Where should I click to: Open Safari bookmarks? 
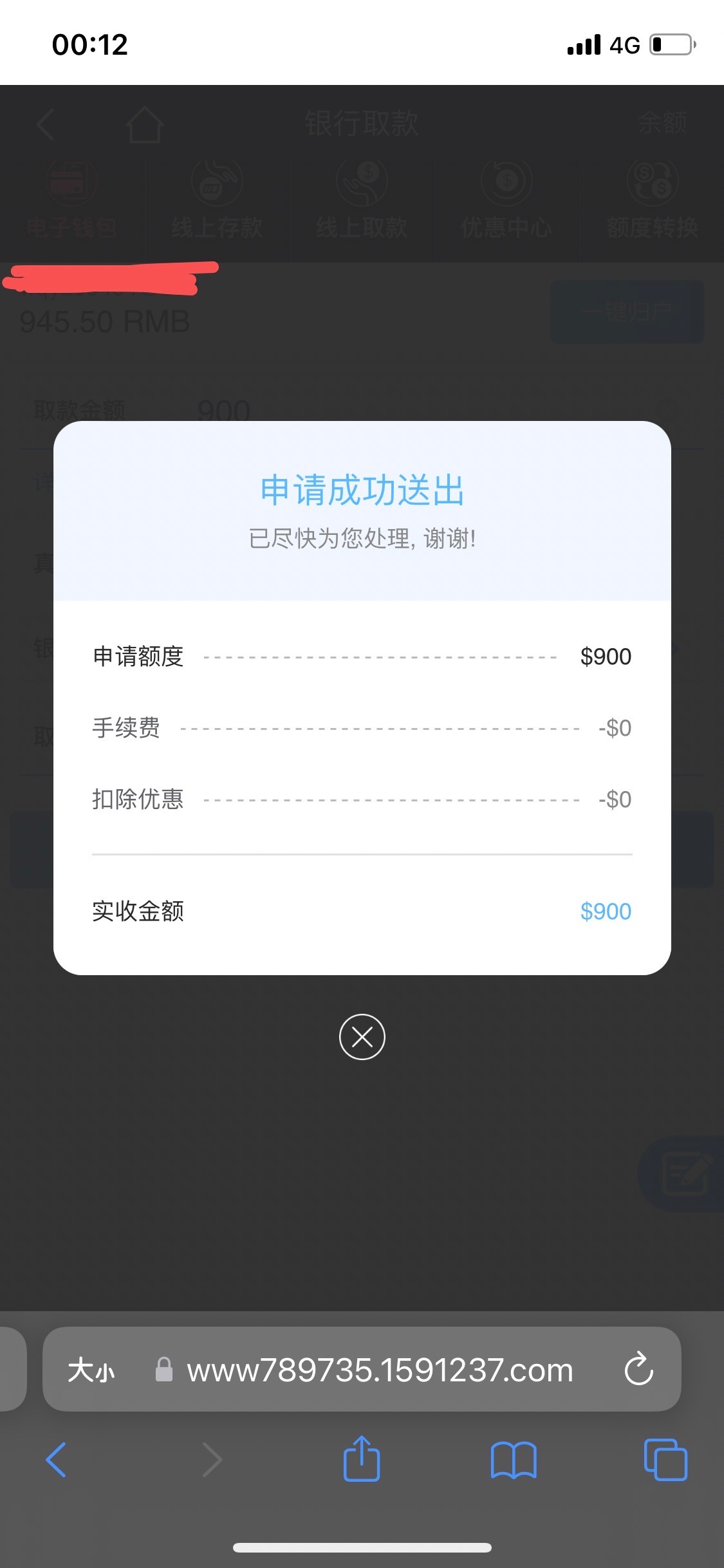[x=513, y=1459]
